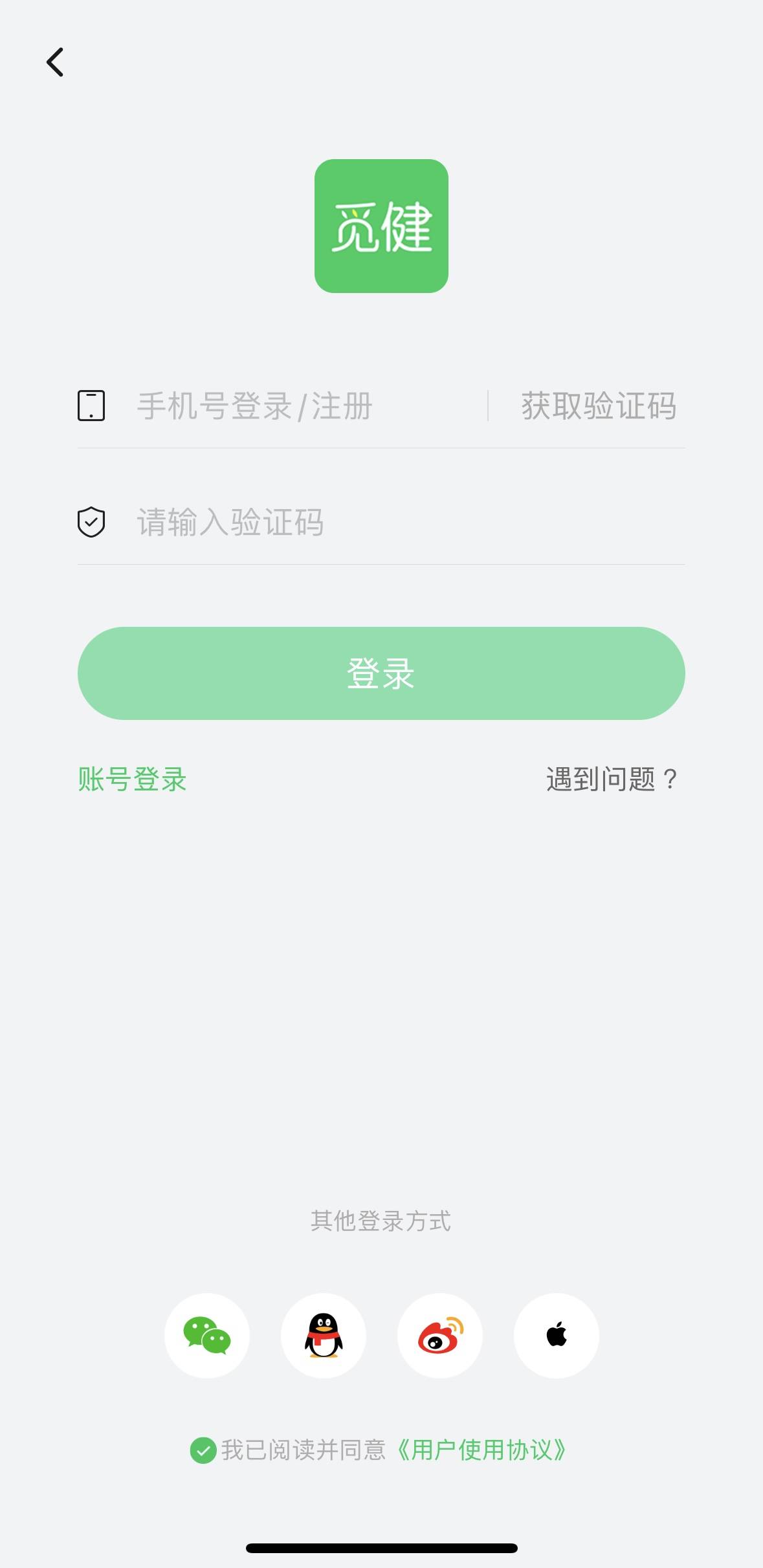
Task: Tap 获取验证码 to request a code
Action: tap(599, 406)
